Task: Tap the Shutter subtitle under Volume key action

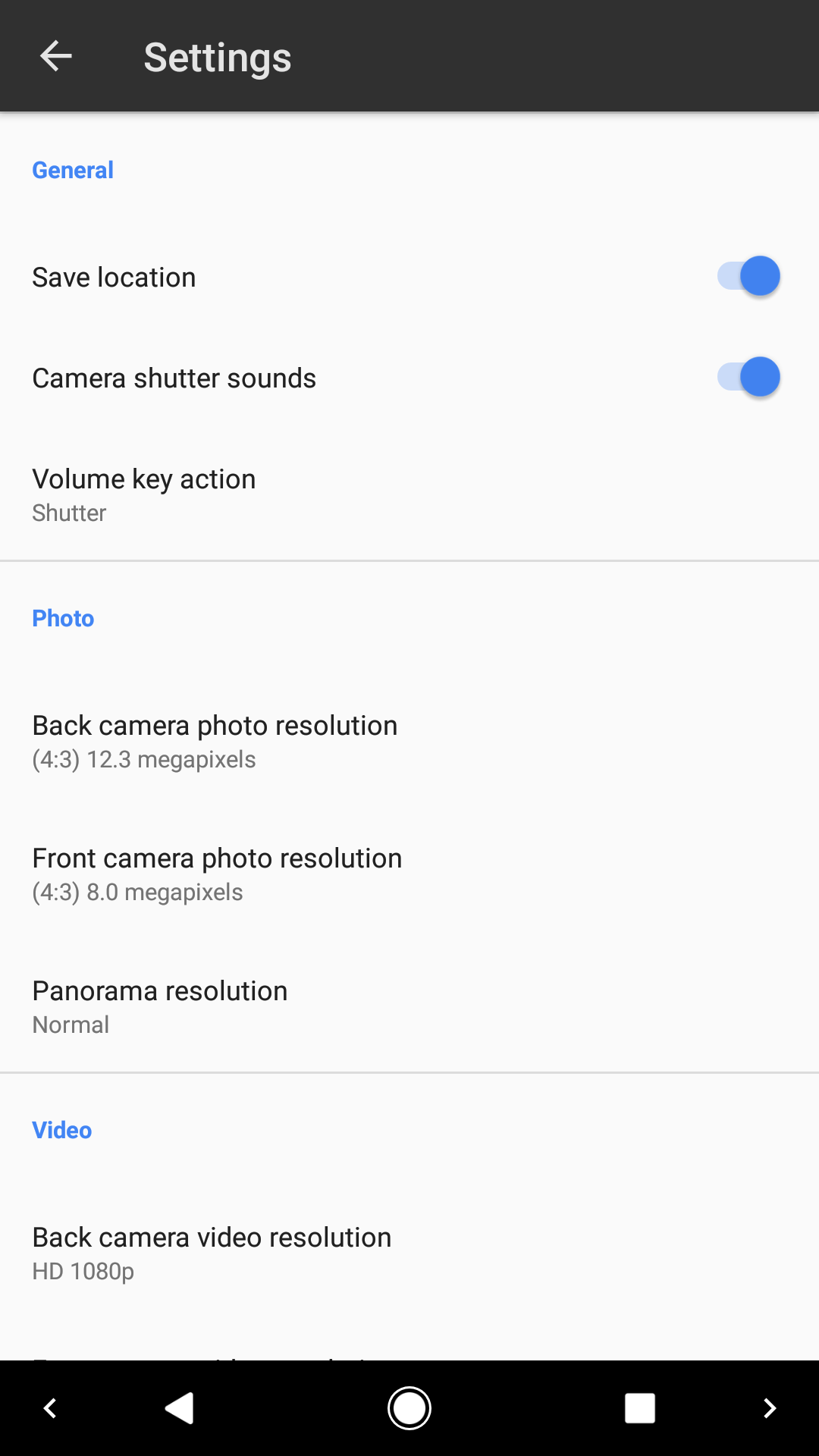Action: click(x=68, y=513)
